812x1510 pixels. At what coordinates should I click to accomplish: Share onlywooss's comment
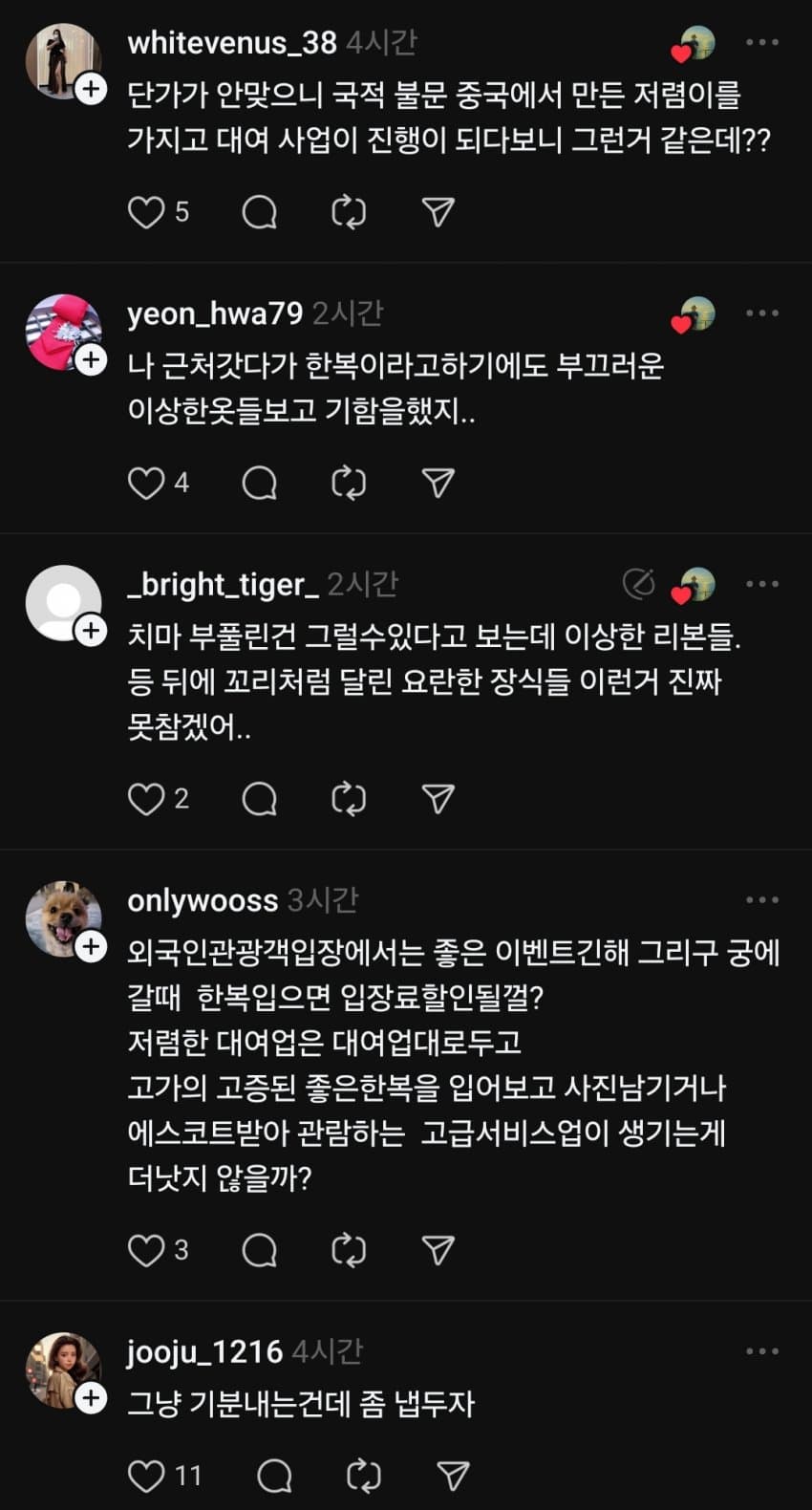(438, 1250)
